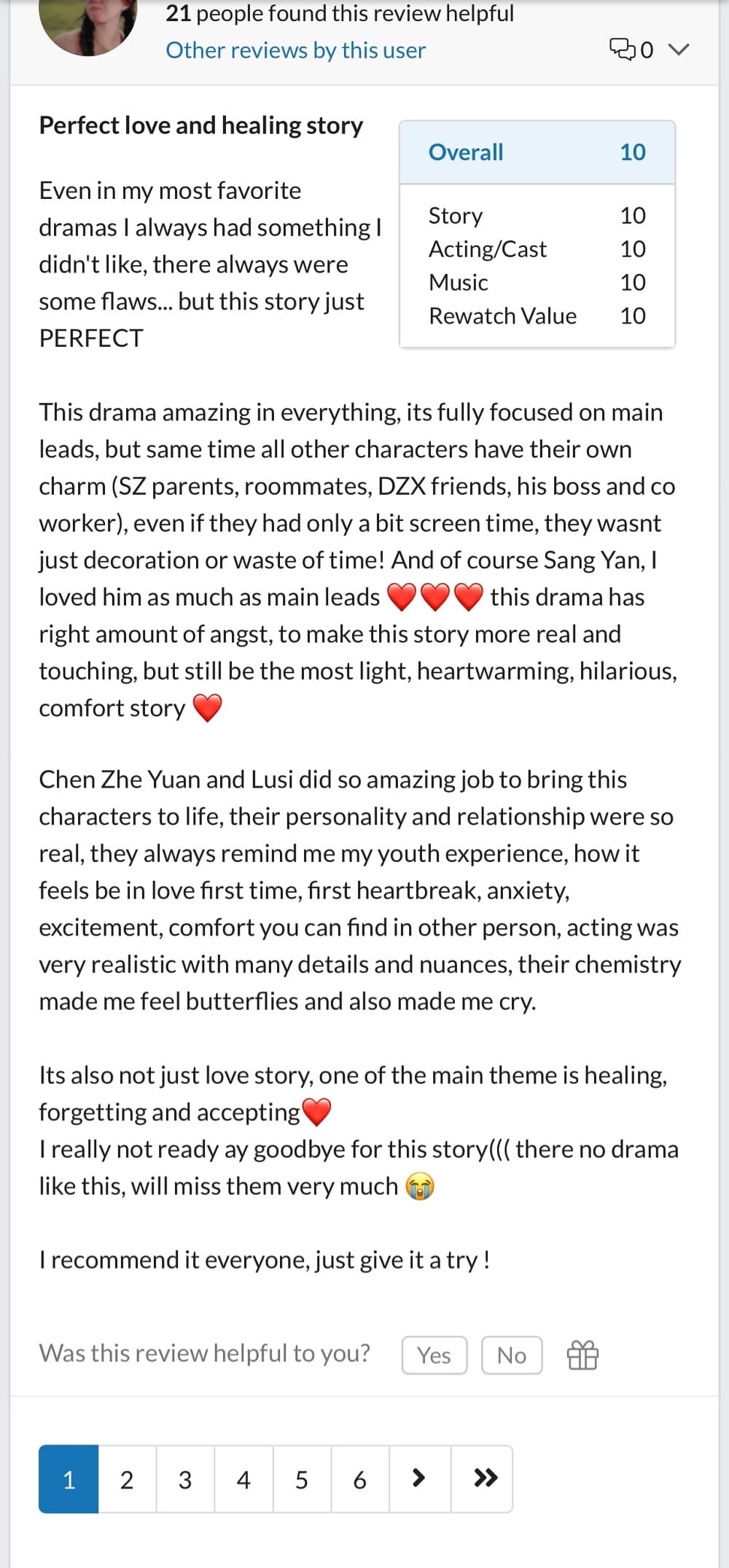
Task: Send a gift to the reviewer
Action: pyautogui.click(x=582, y=1355)
